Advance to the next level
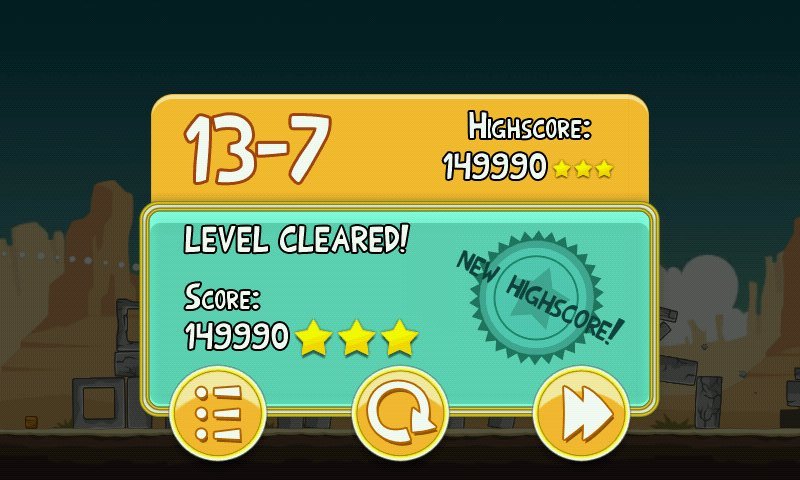 (581, 412)
